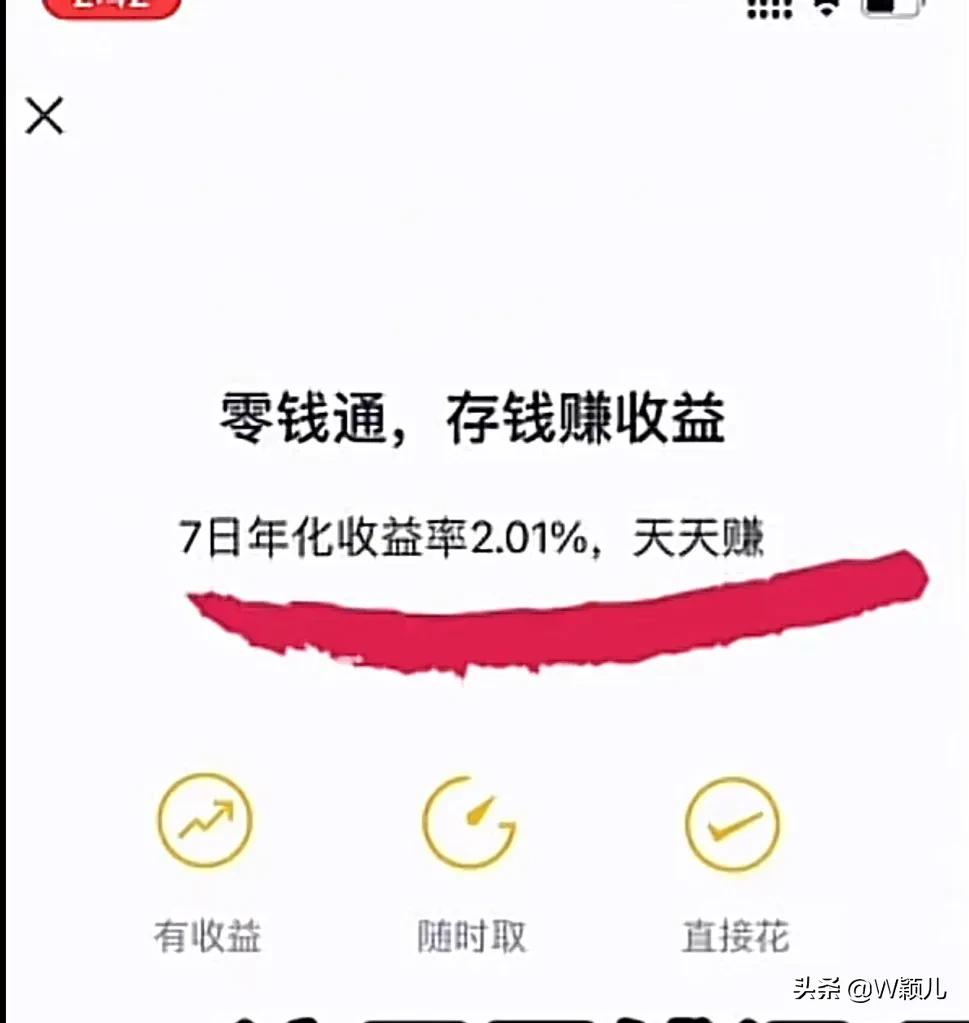Click the yellow arrow inside the earnings circle

(206, 820)
